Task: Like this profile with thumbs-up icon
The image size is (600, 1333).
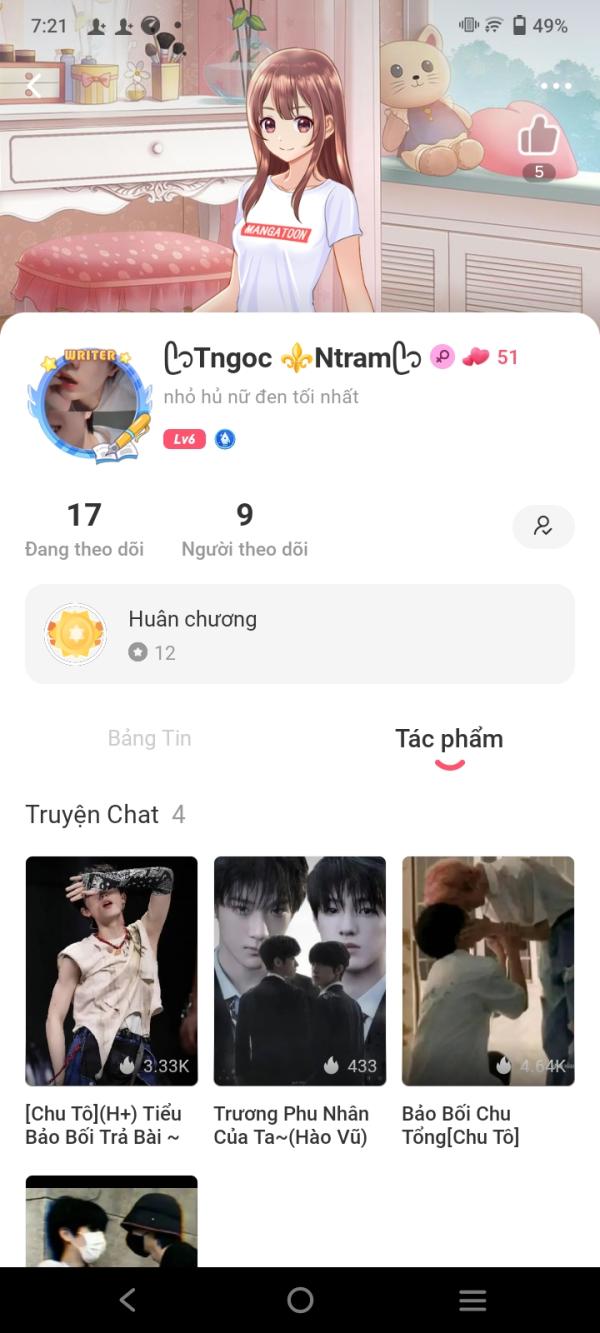Action: pyautogui.click(x=538, y=138)
